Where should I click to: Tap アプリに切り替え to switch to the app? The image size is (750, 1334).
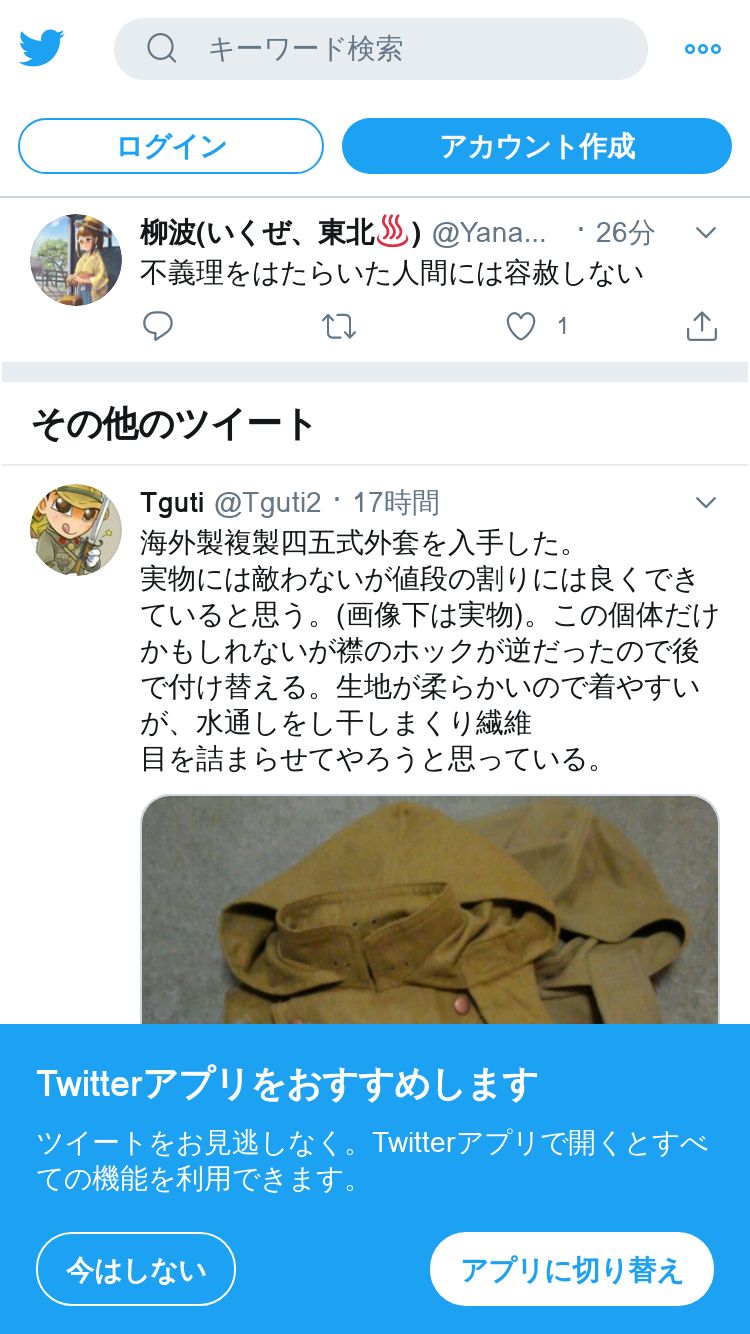click(572, 1269)
